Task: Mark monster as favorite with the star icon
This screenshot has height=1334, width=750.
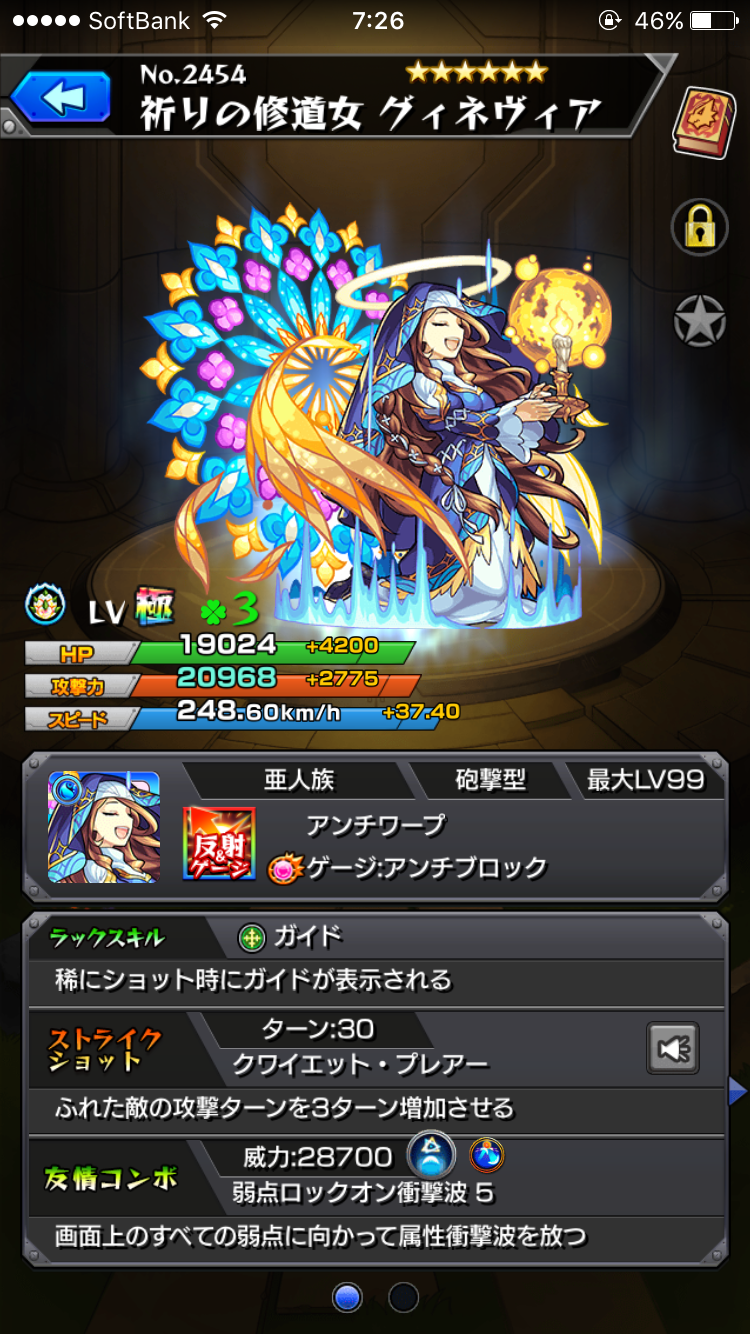Action: pos(699,320)
